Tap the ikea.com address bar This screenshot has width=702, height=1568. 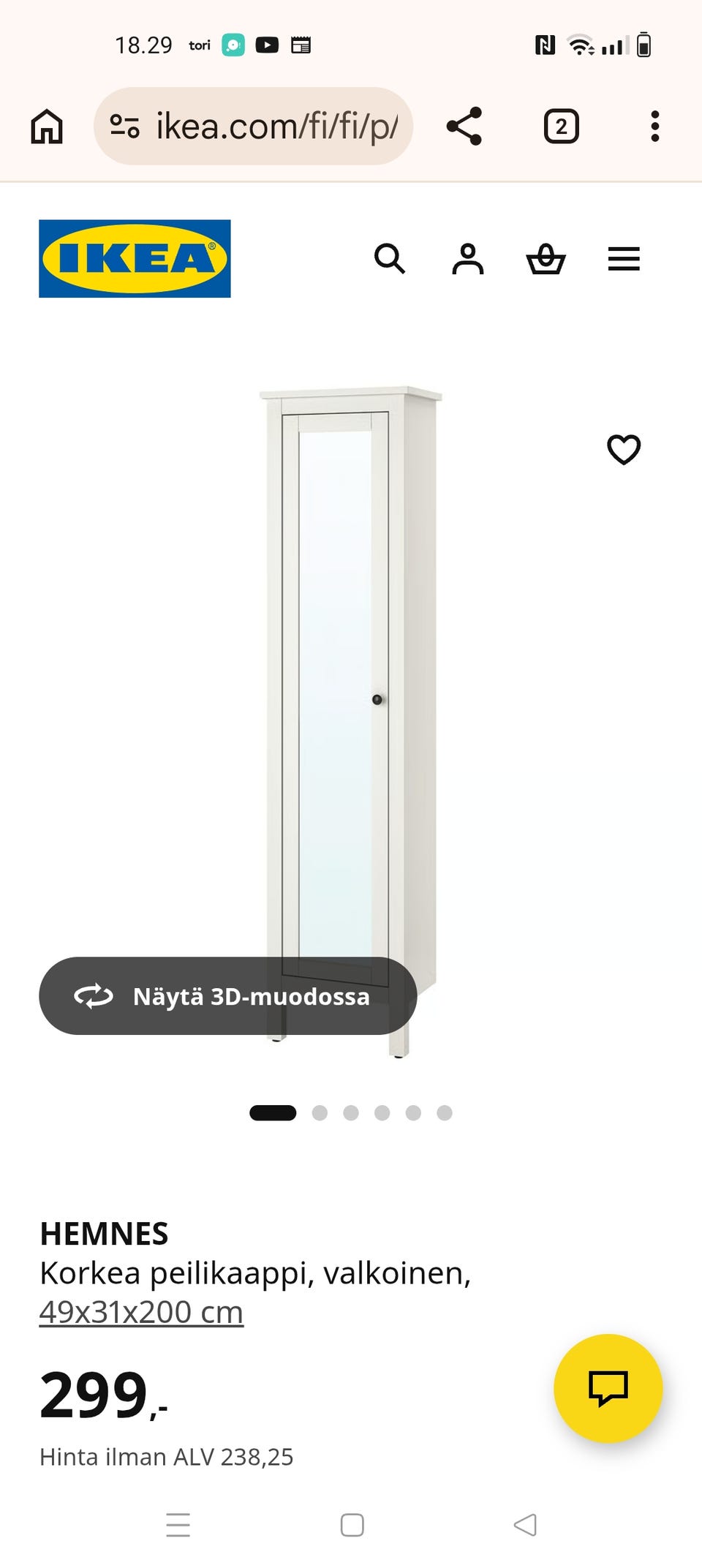(253, 127)
